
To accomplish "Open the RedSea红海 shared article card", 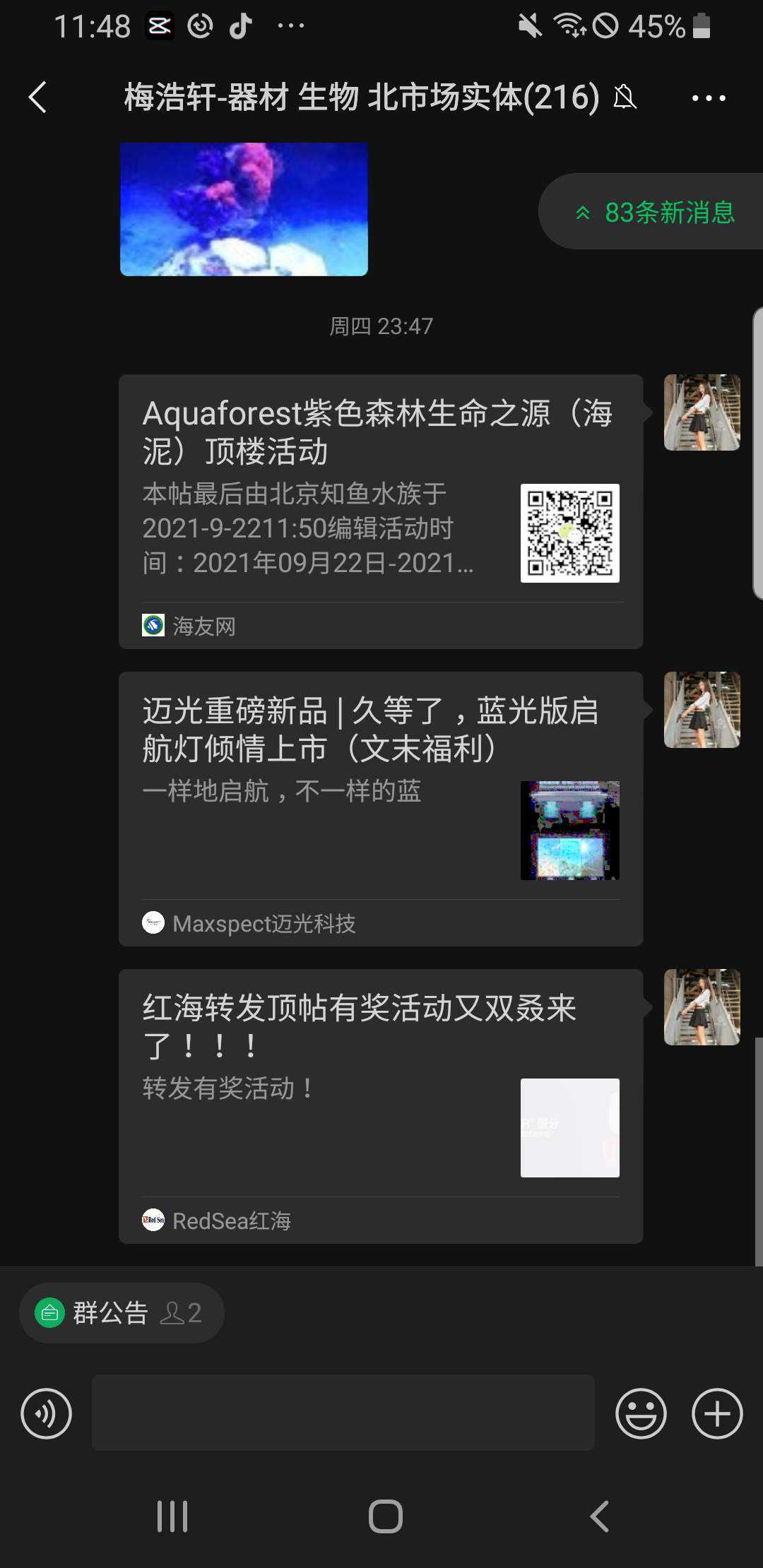I will [380, 1106].
